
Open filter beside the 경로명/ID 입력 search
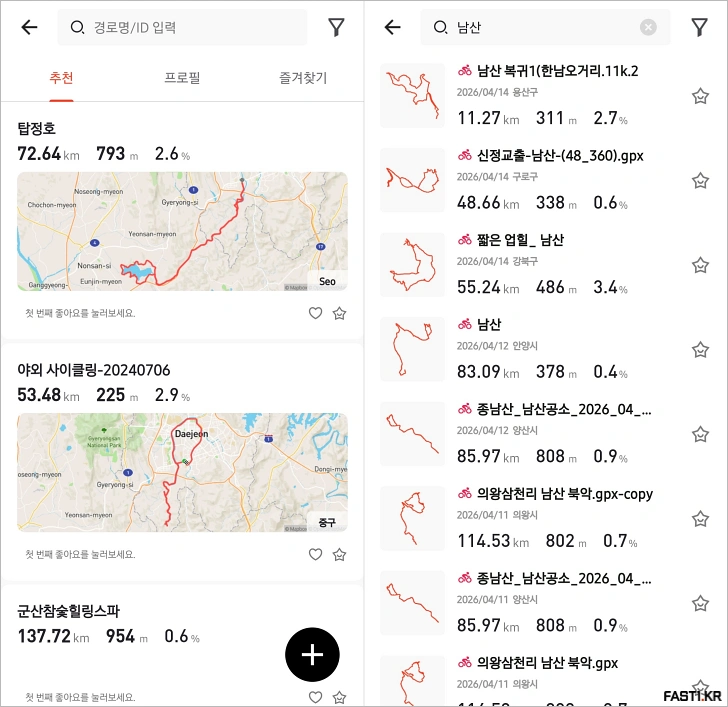pos(336,28)
